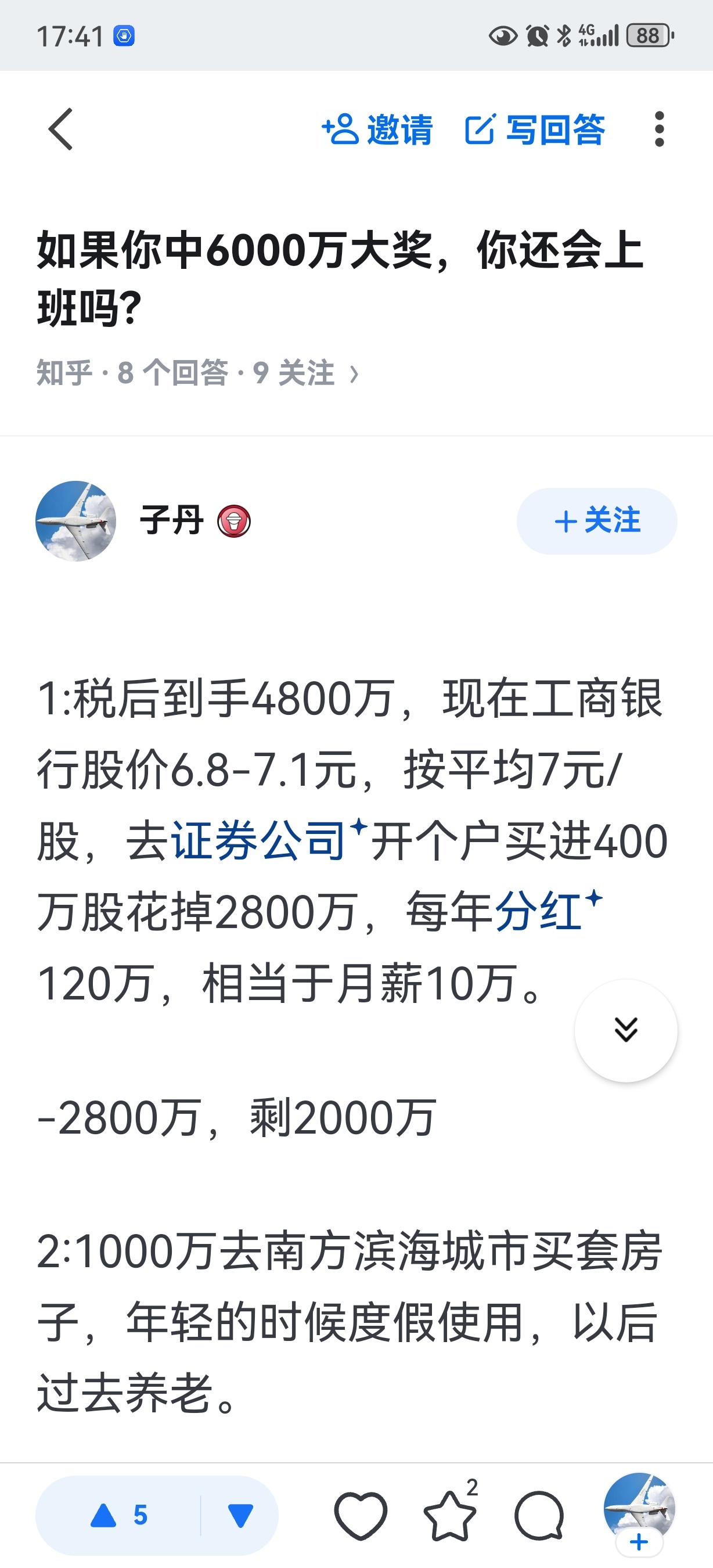Follow author 子丹 with 关注 button

597,521
